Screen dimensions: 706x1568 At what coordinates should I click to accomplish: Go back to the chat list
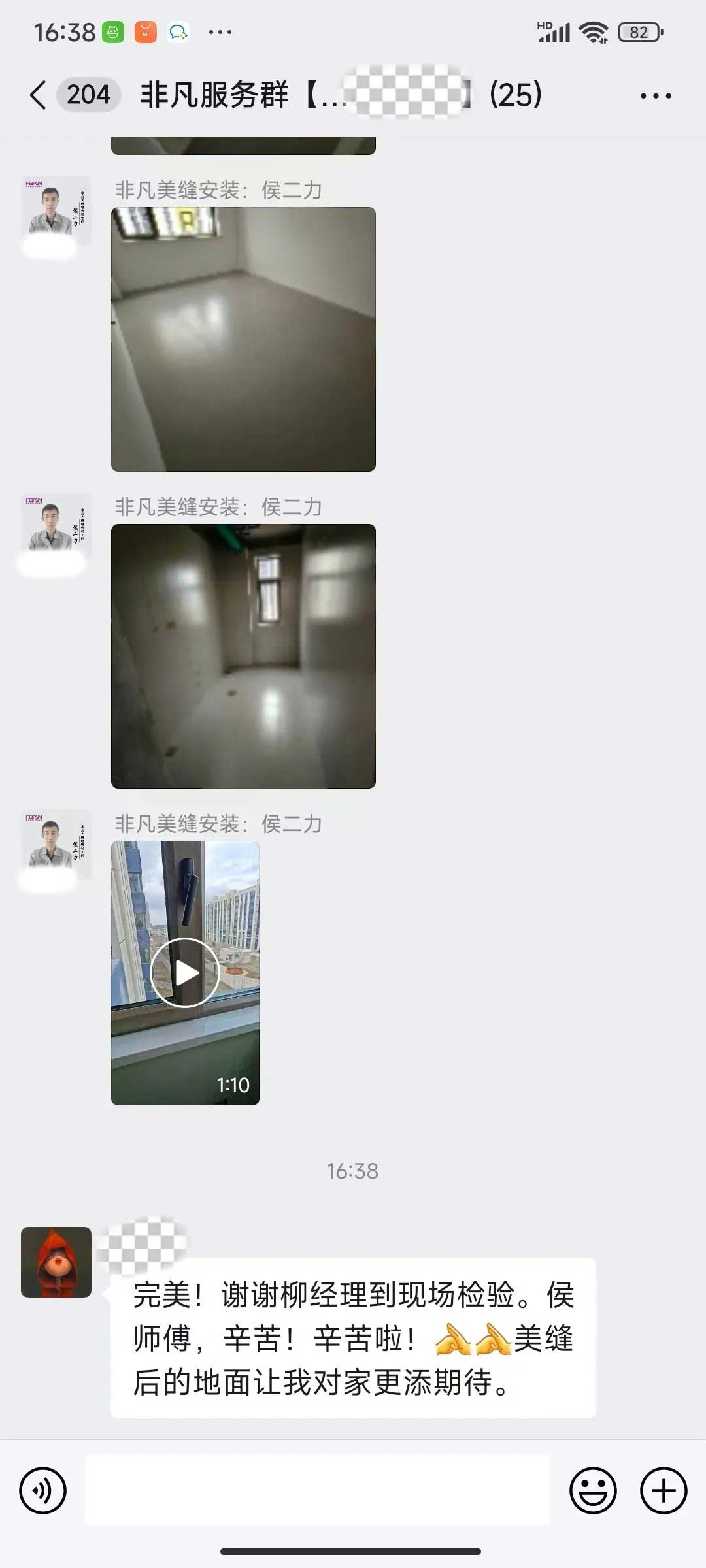38,95
